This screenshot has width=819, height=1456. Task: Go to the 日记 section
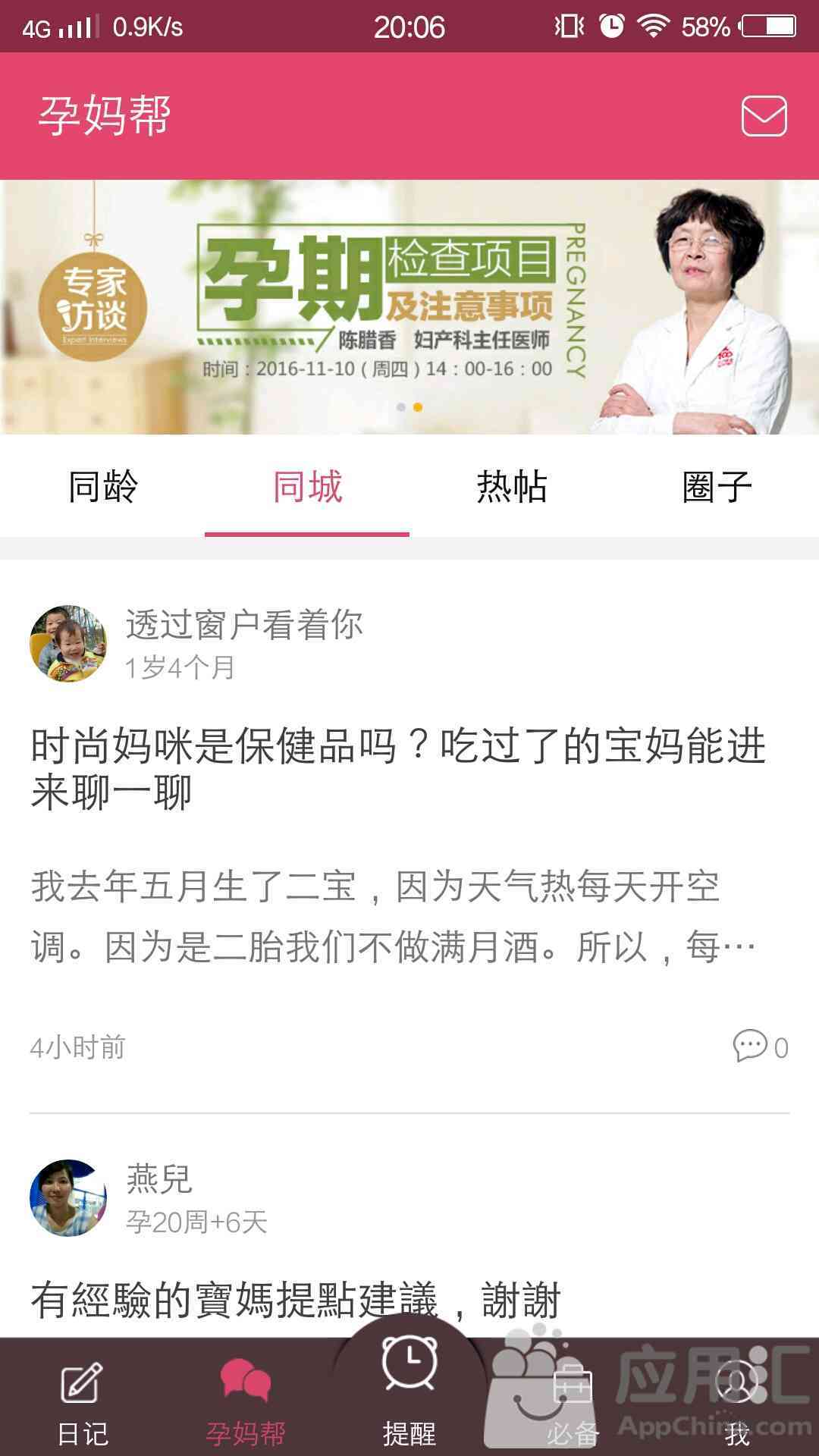tap(82, 1403)
